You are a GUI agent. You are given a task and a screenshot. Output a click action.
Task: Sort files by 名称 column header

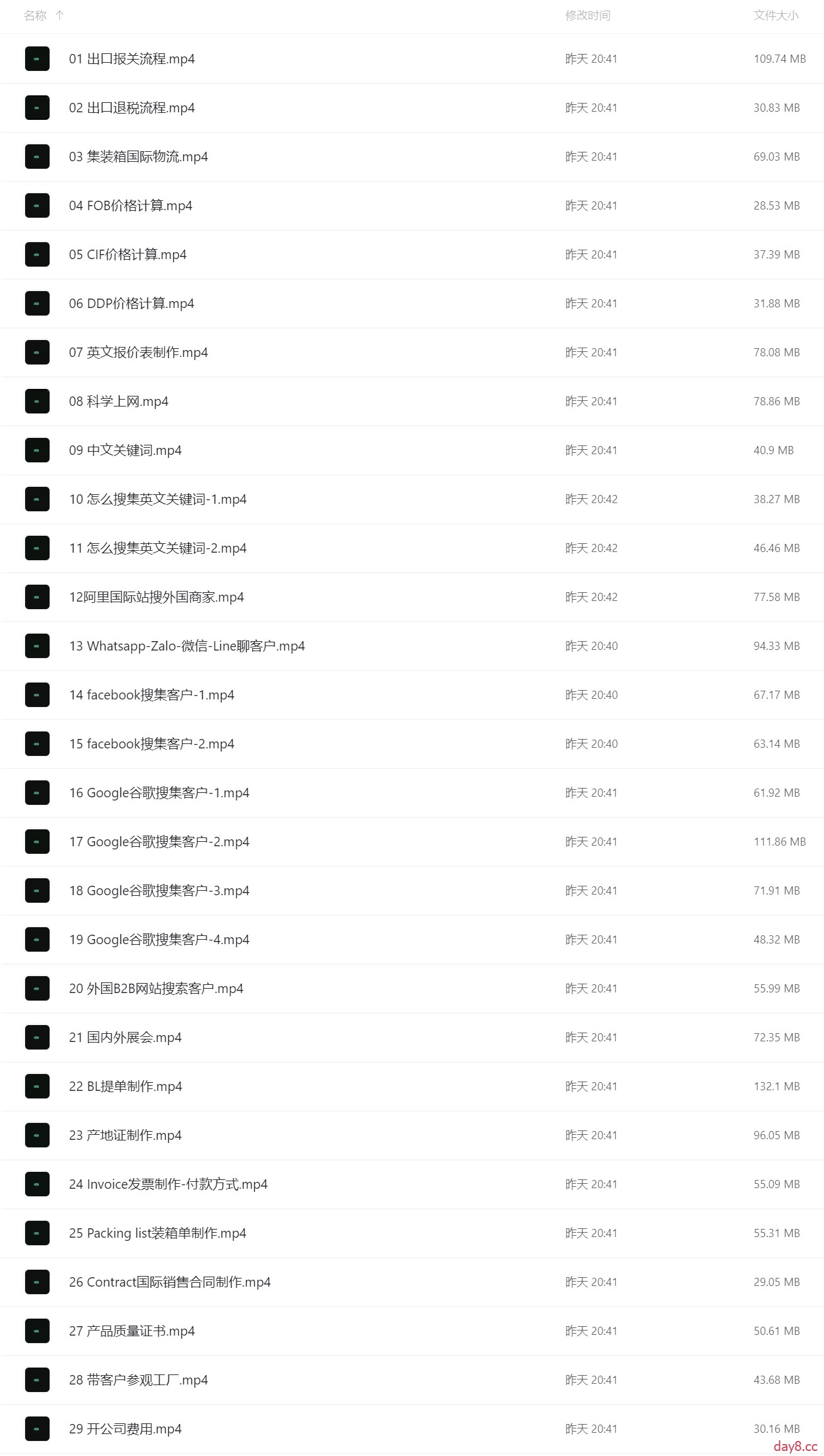35,16
